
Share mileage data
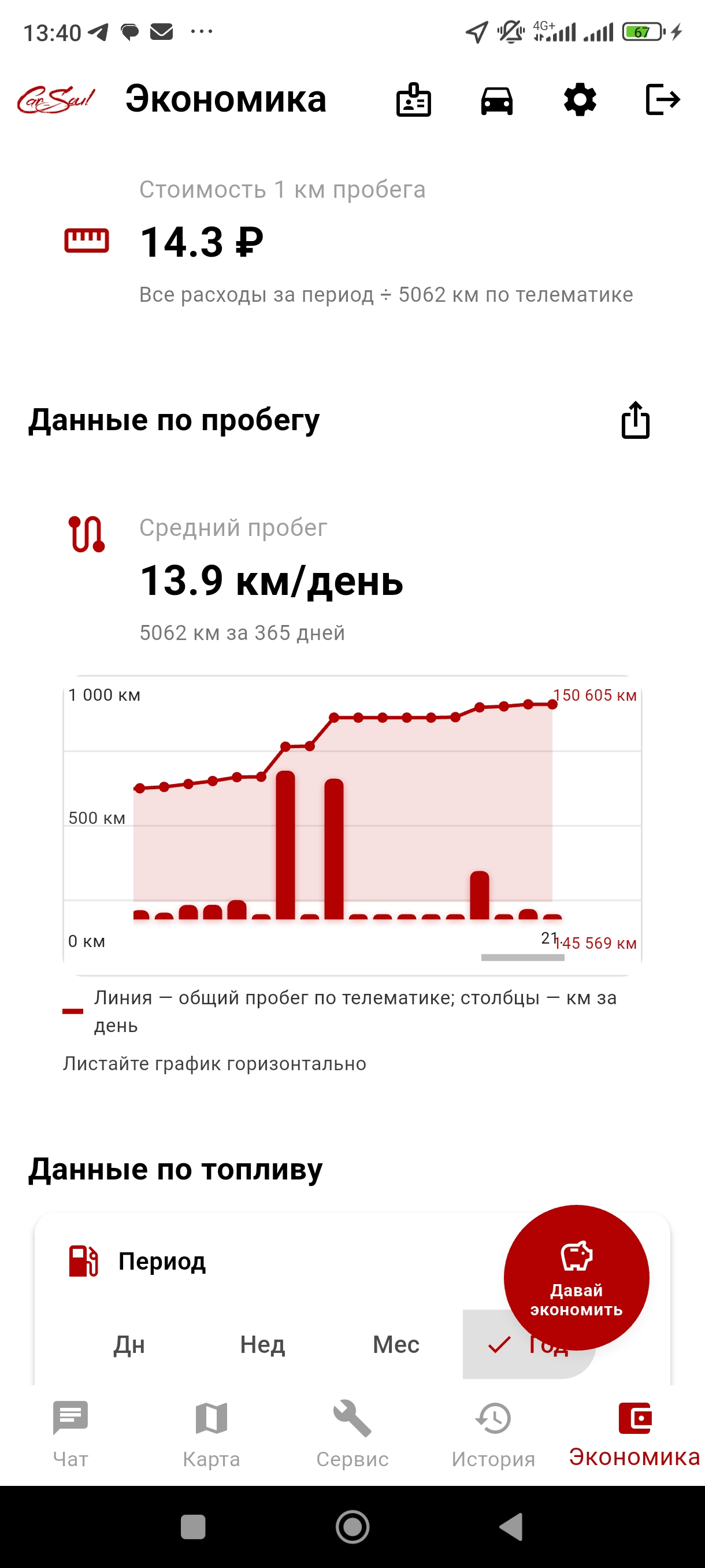coord(636,419)
